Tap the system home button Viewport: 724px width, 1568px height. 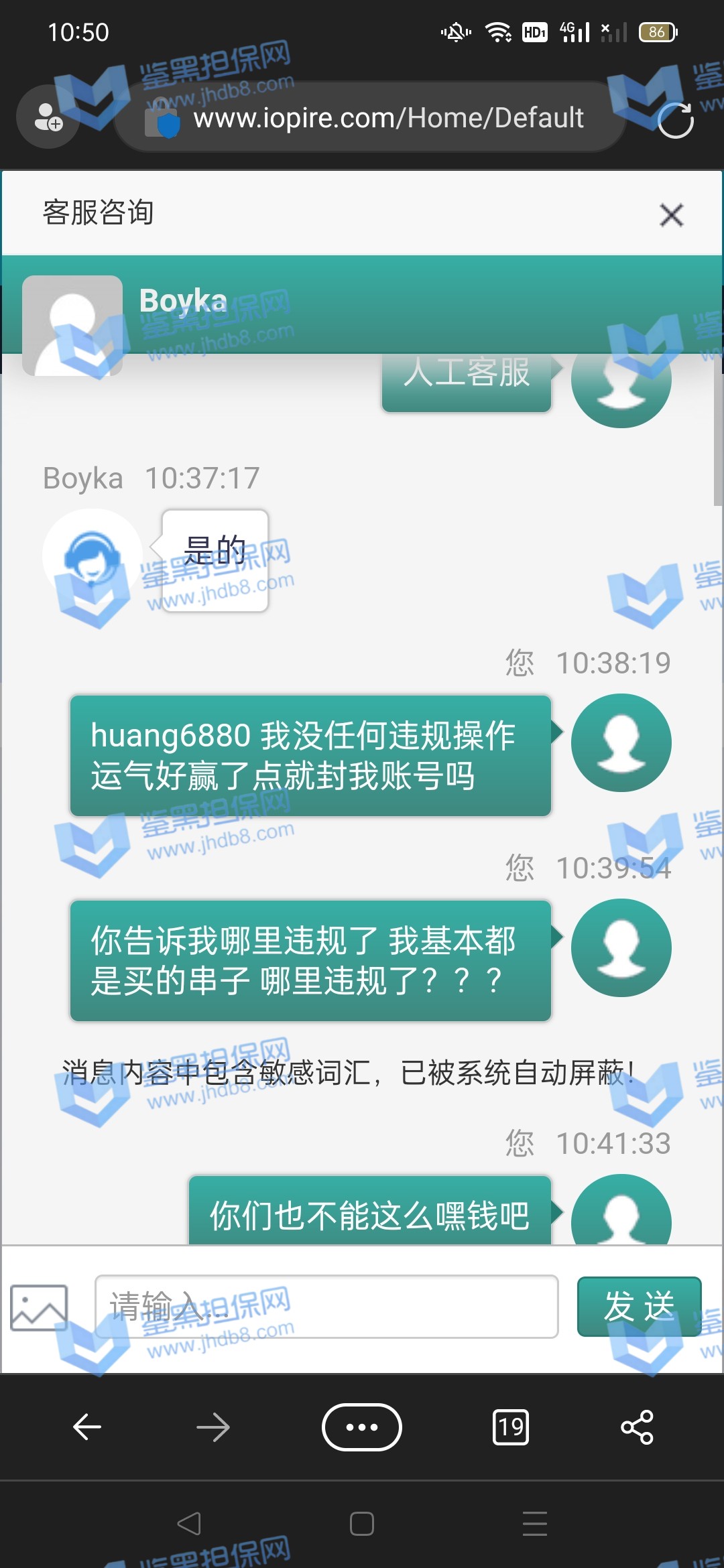(x=362, y=1524)
